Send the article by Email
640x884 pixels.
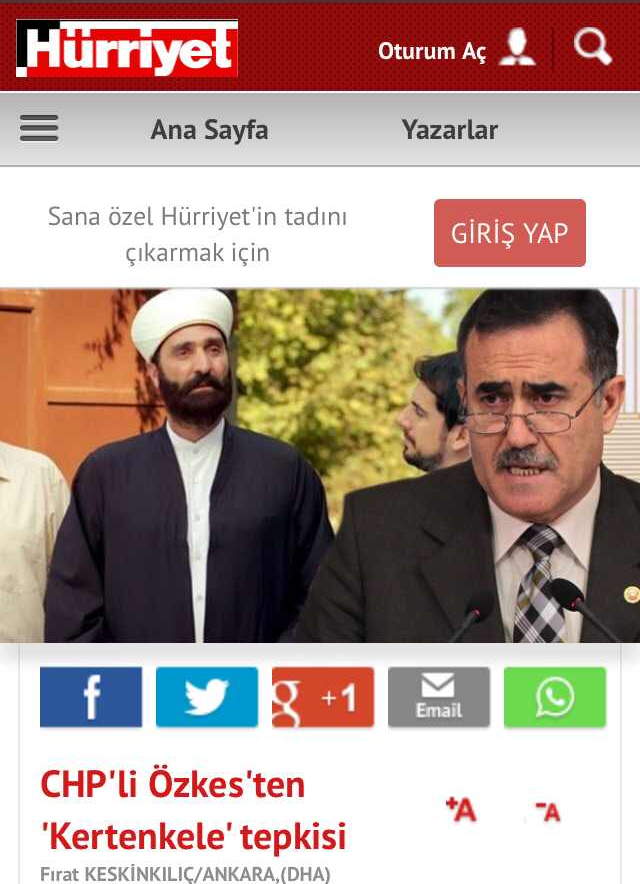point(438,697)
